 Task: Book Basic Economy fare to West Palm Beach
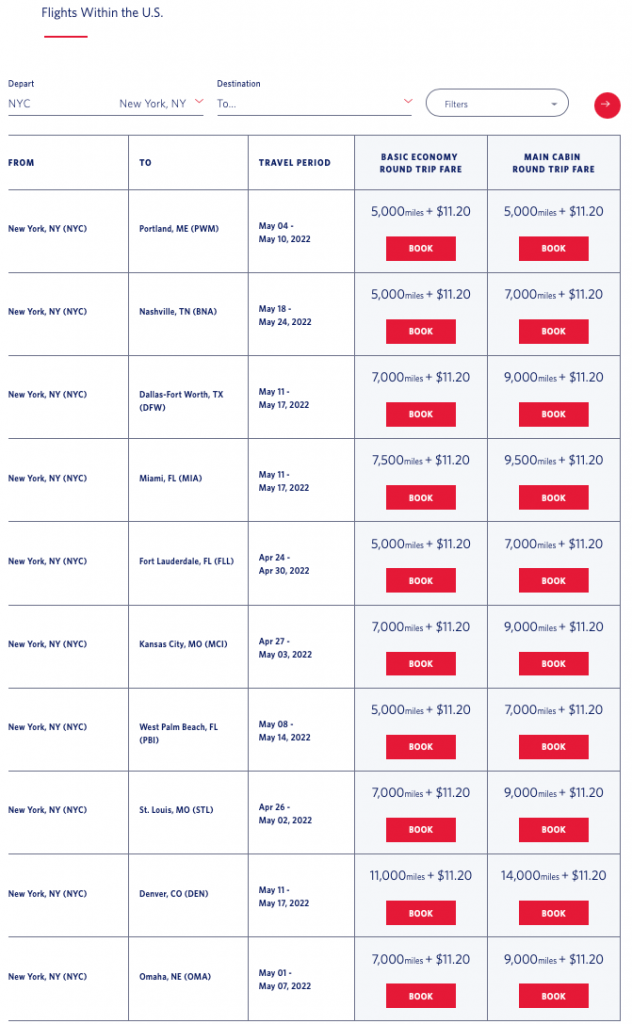click(x=421, y=747)
